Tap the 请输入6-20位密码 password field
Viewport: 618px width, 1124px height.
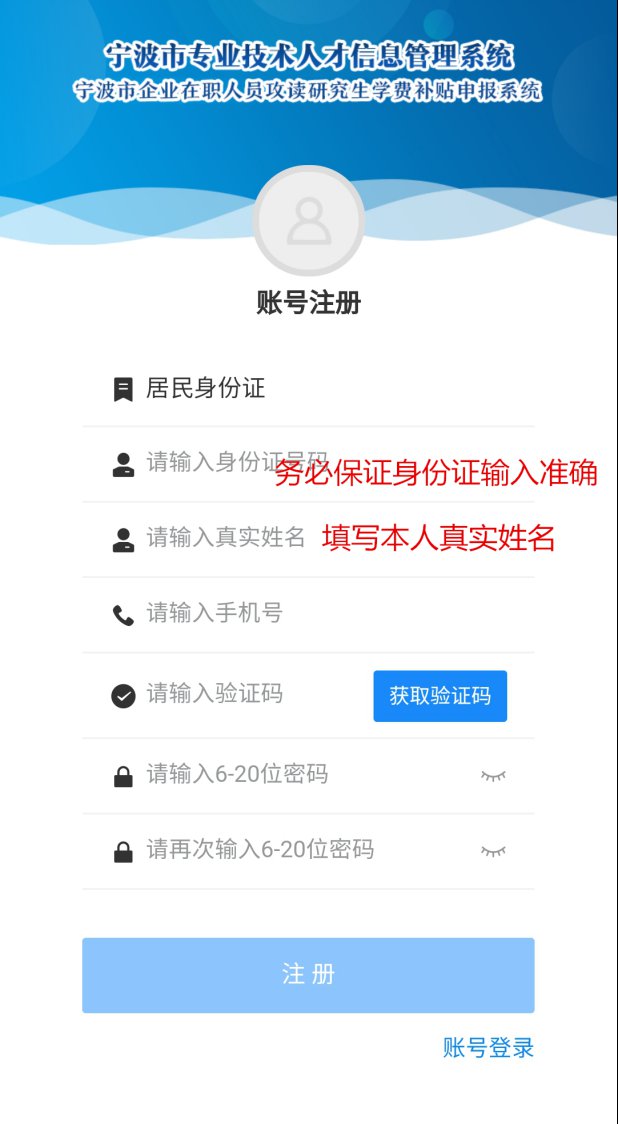coord(290,775)
